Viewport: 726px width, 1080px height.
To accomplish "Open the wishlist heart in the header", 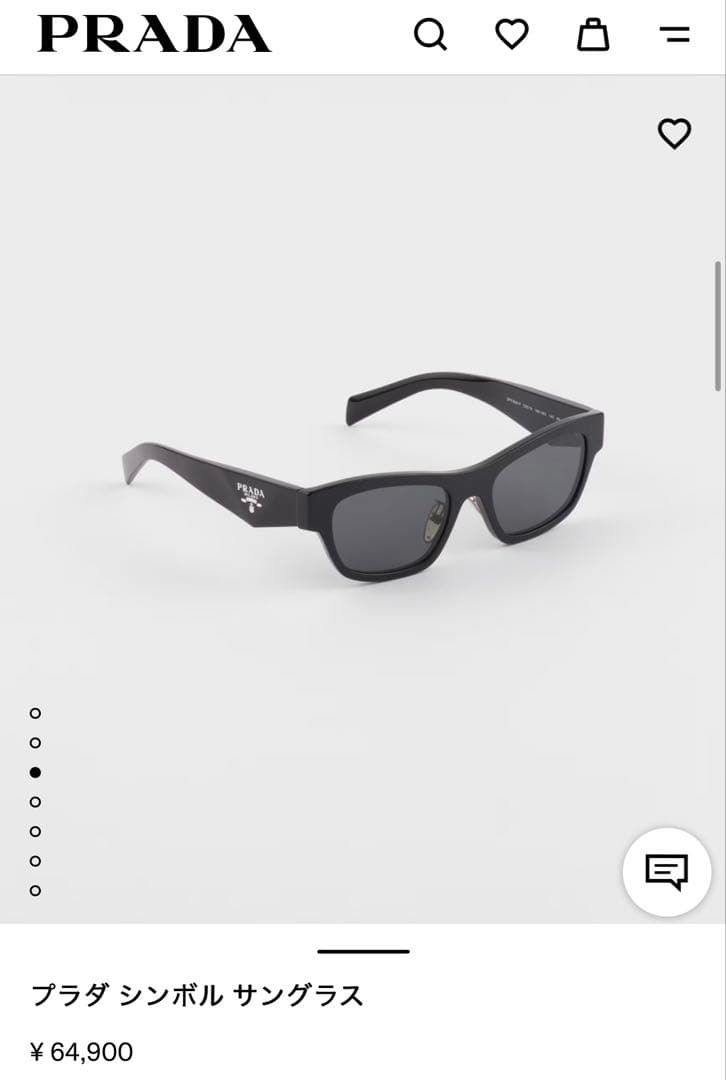I will [x=512, y=34].
